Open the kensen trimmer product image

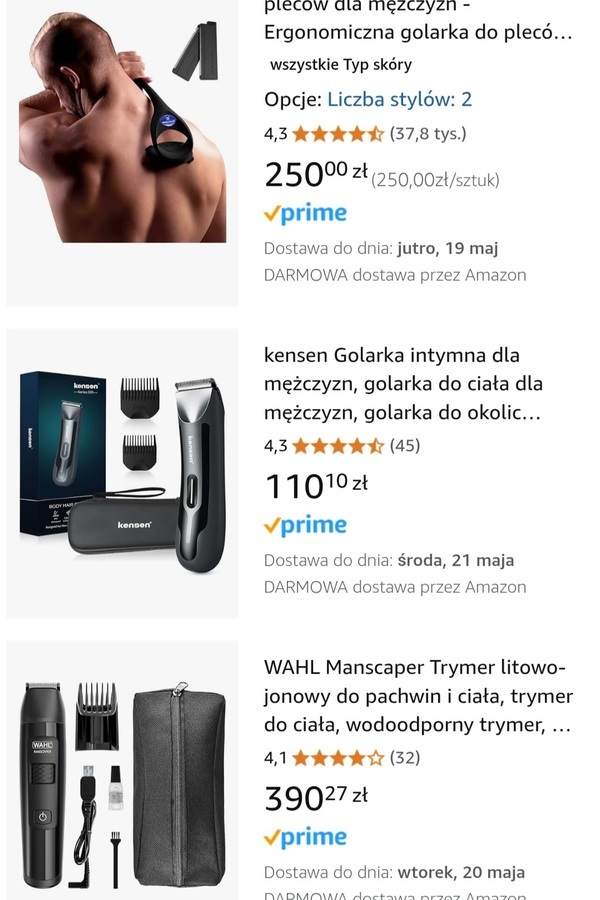click(122, 472)
